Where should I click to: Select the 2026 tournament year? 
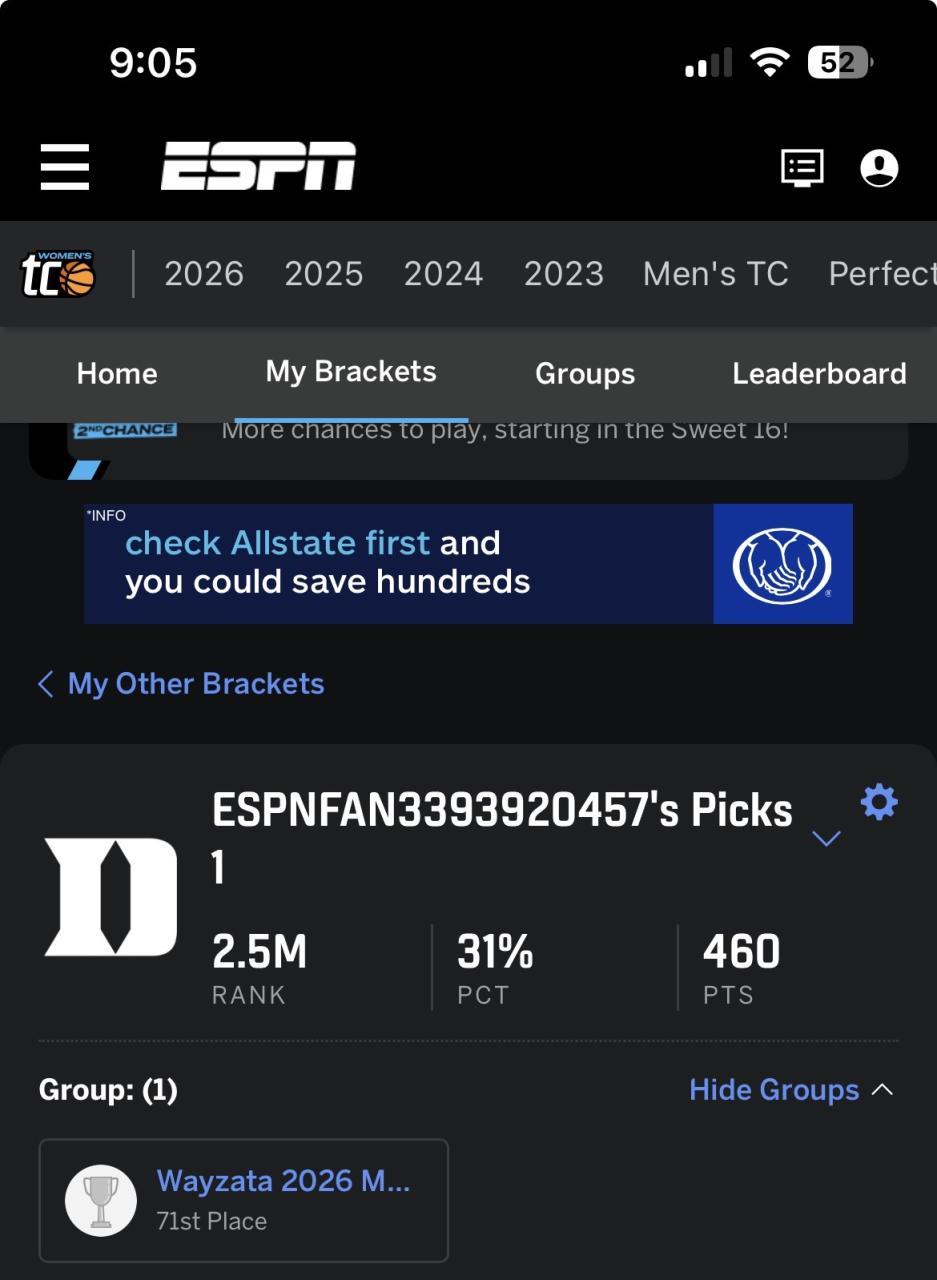click(204, 274)
